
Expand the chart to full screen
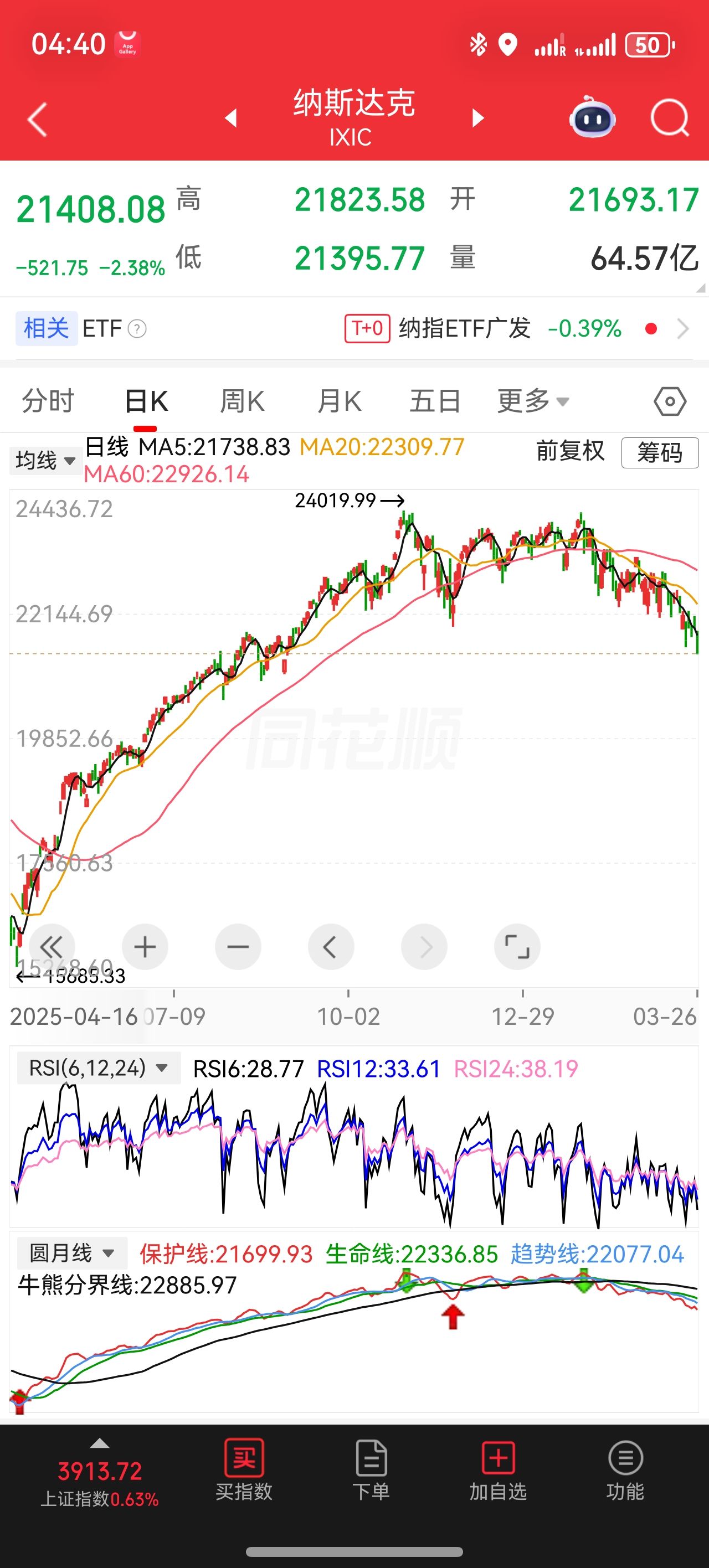click(517, 947)
